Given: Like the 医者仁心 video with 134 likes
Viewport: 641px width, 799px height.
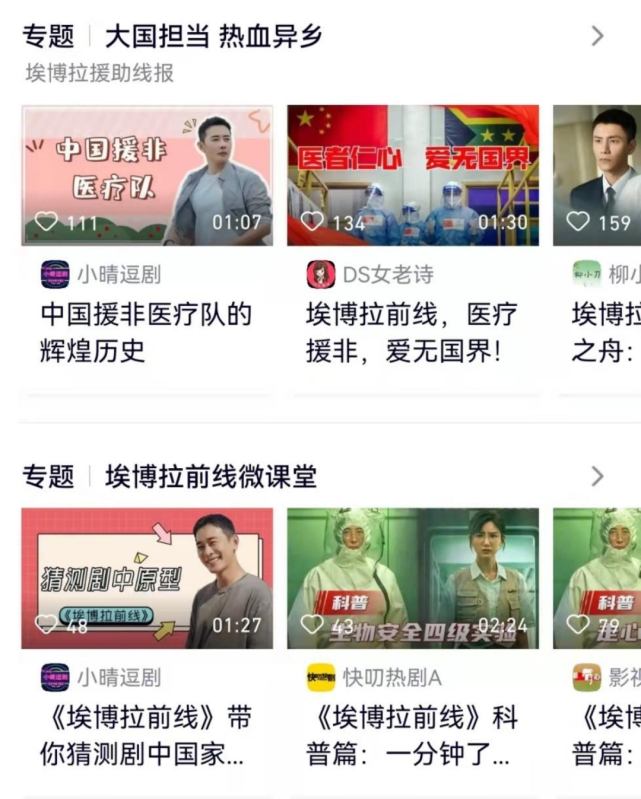Looking at the screenshot, I should point(313,221).
